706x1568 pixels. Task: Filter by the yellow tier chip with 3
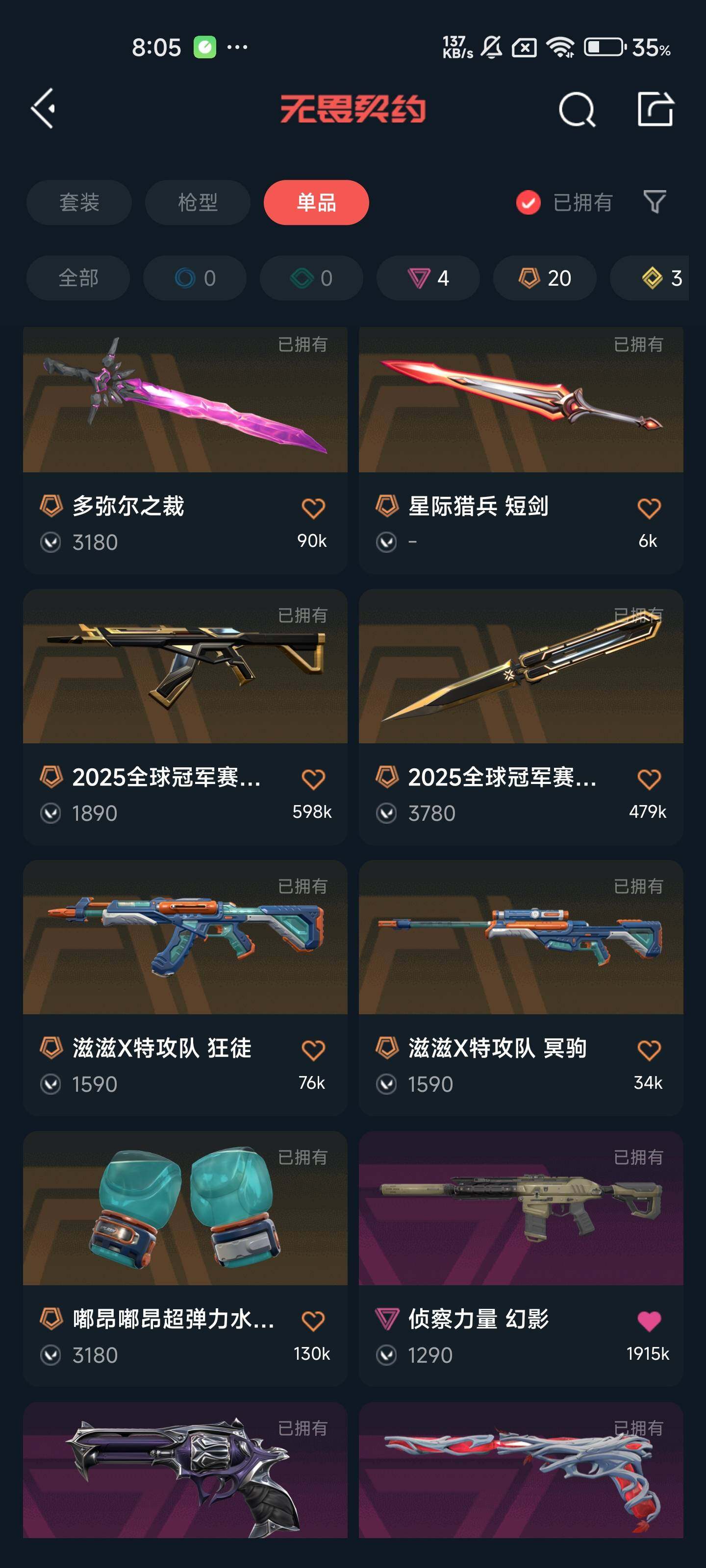[658, 278]
